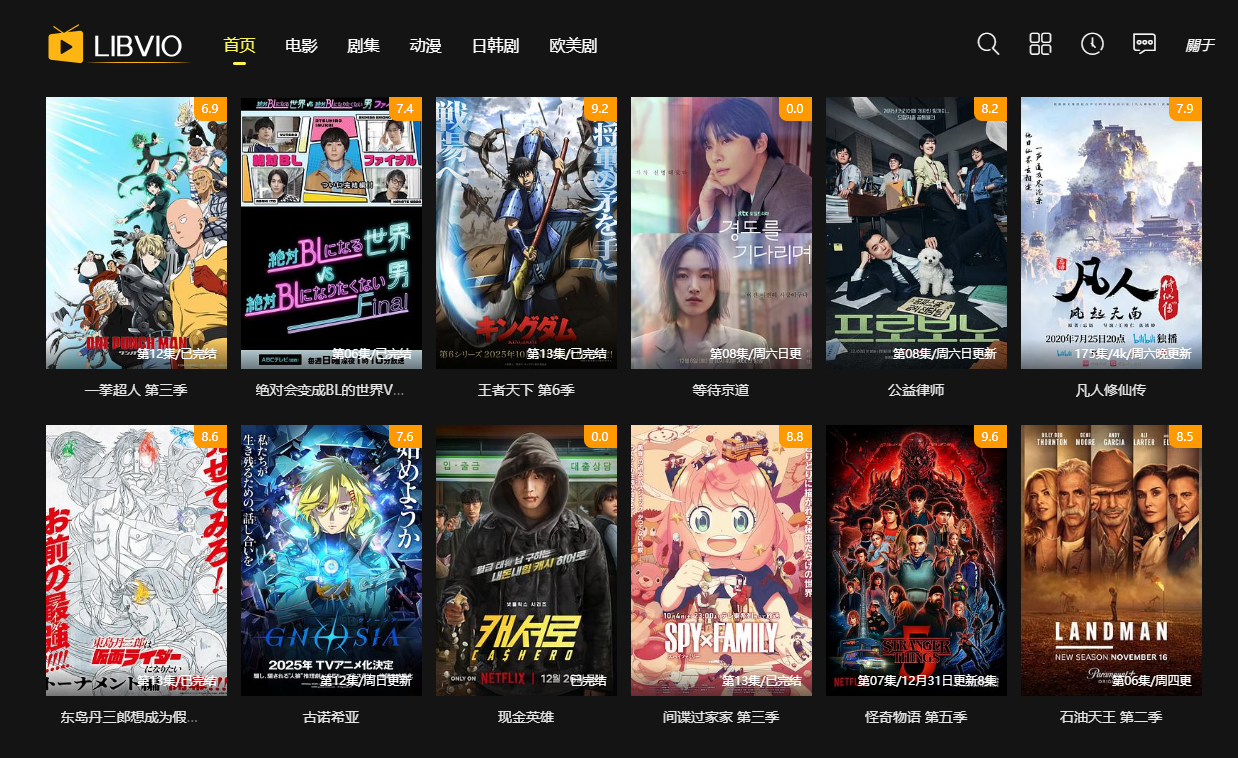1238x758 pixels.
Task: Open the 现金英雄 poster
Action: click(526, 560)
